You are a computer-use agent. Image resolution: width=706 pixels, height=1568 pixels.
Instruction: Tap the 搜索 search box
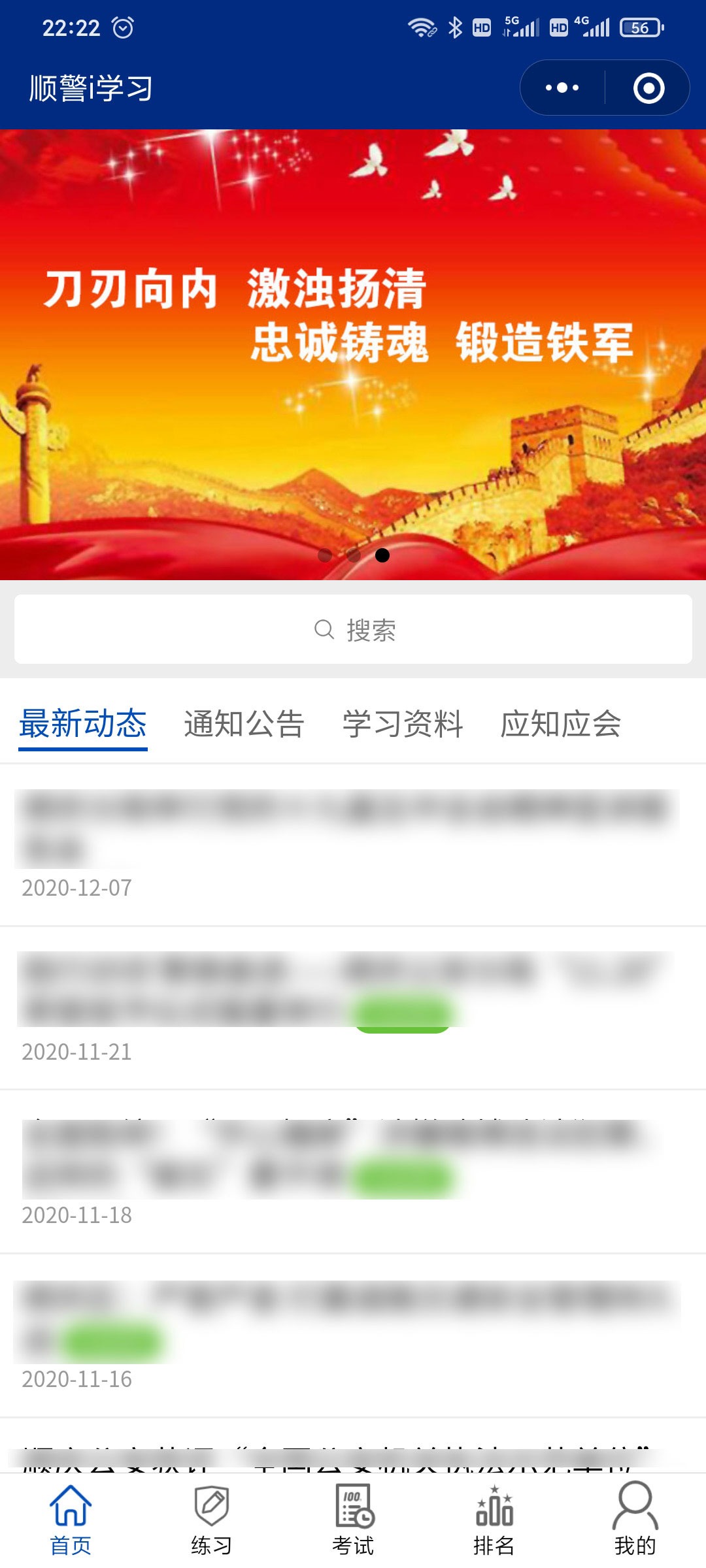pos(353,630)
